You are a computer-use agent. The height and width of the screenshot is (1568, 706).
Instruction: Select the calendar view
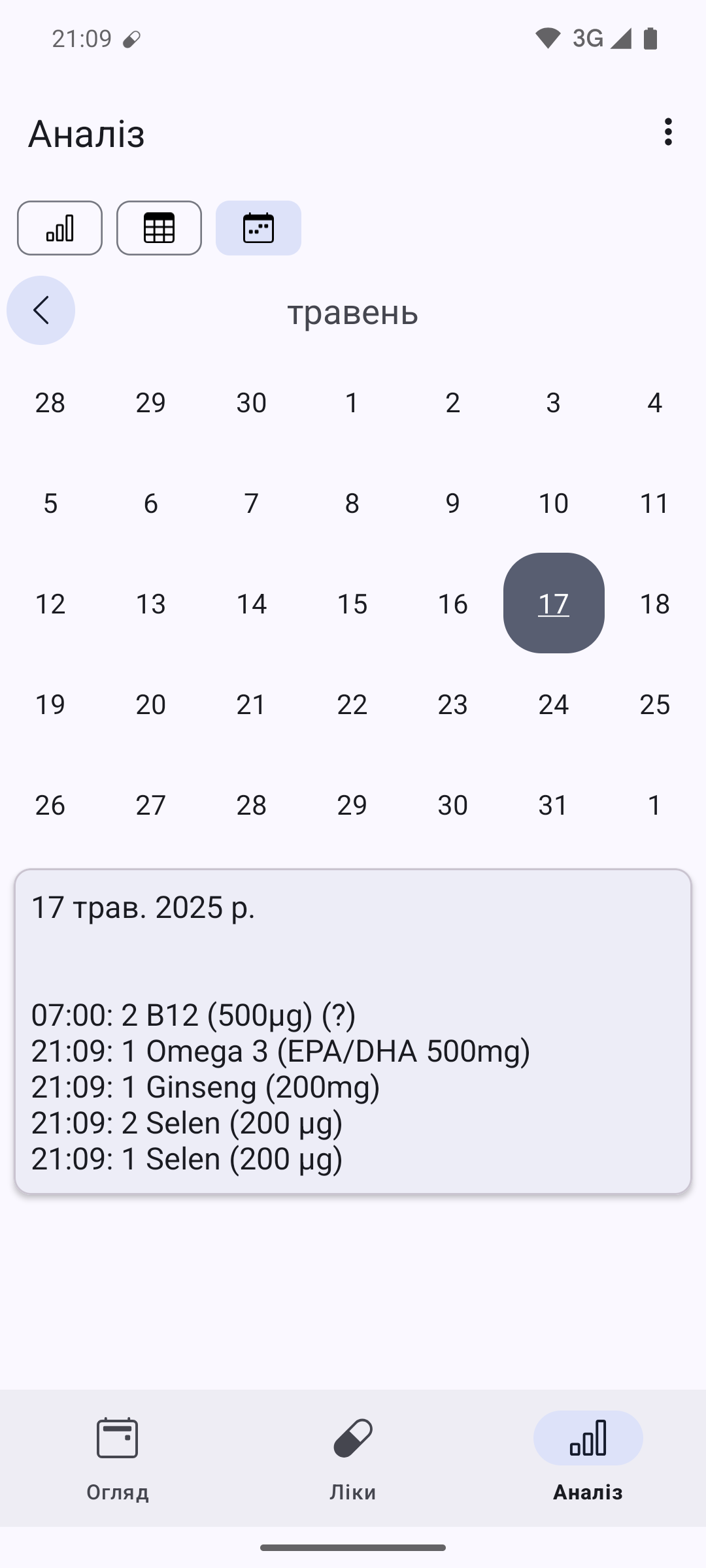click(258, 228)
